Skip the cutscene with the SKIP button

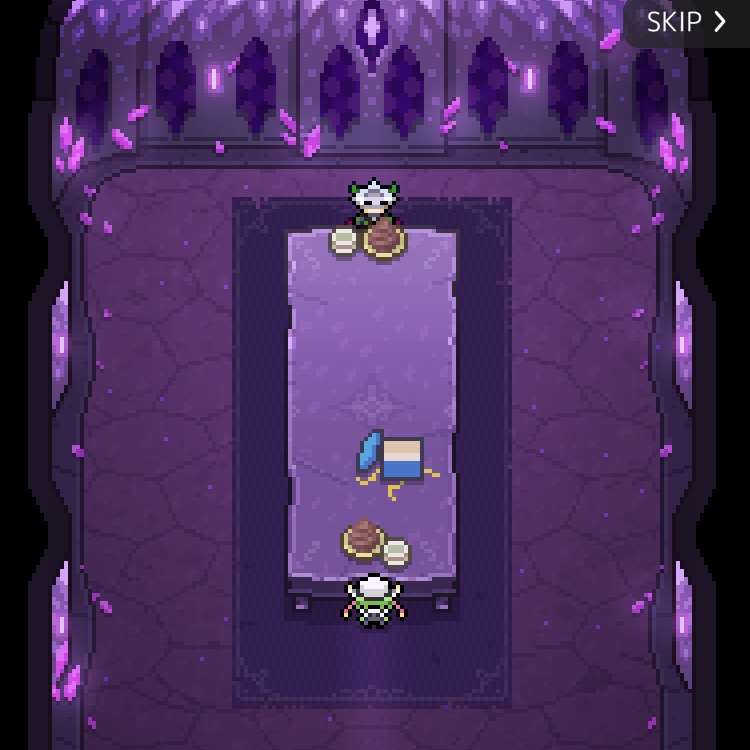click(687, 22)
